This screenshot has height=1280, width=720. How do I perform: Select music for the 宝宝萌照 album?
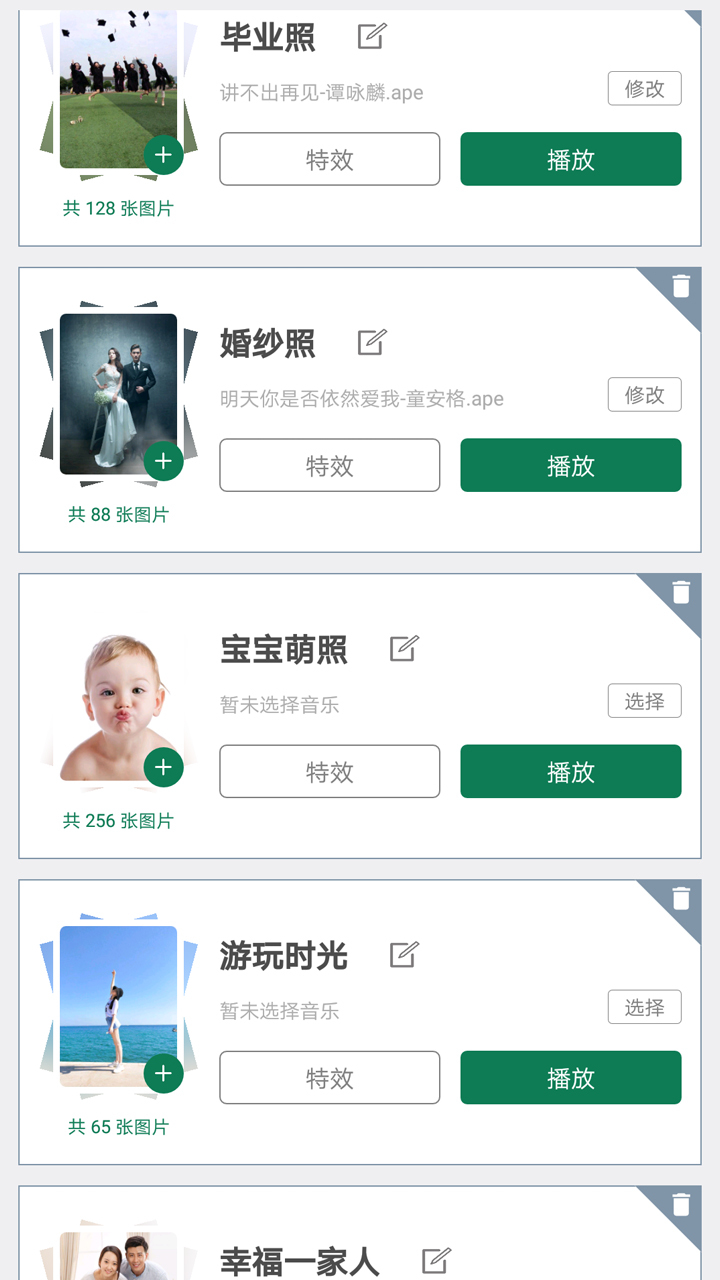coord(644,701)
